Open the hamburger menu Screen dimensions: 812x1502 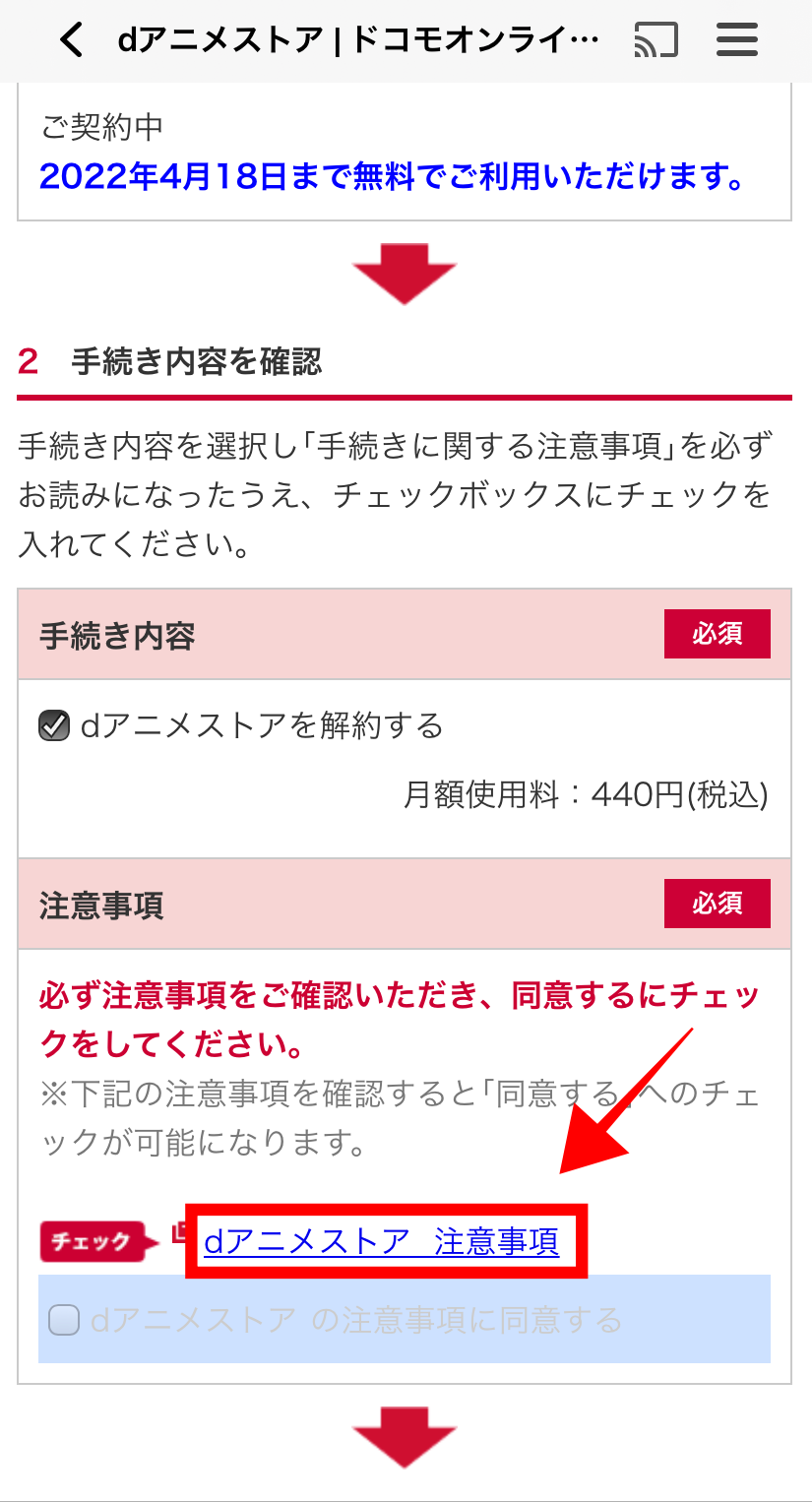point(736,40)
